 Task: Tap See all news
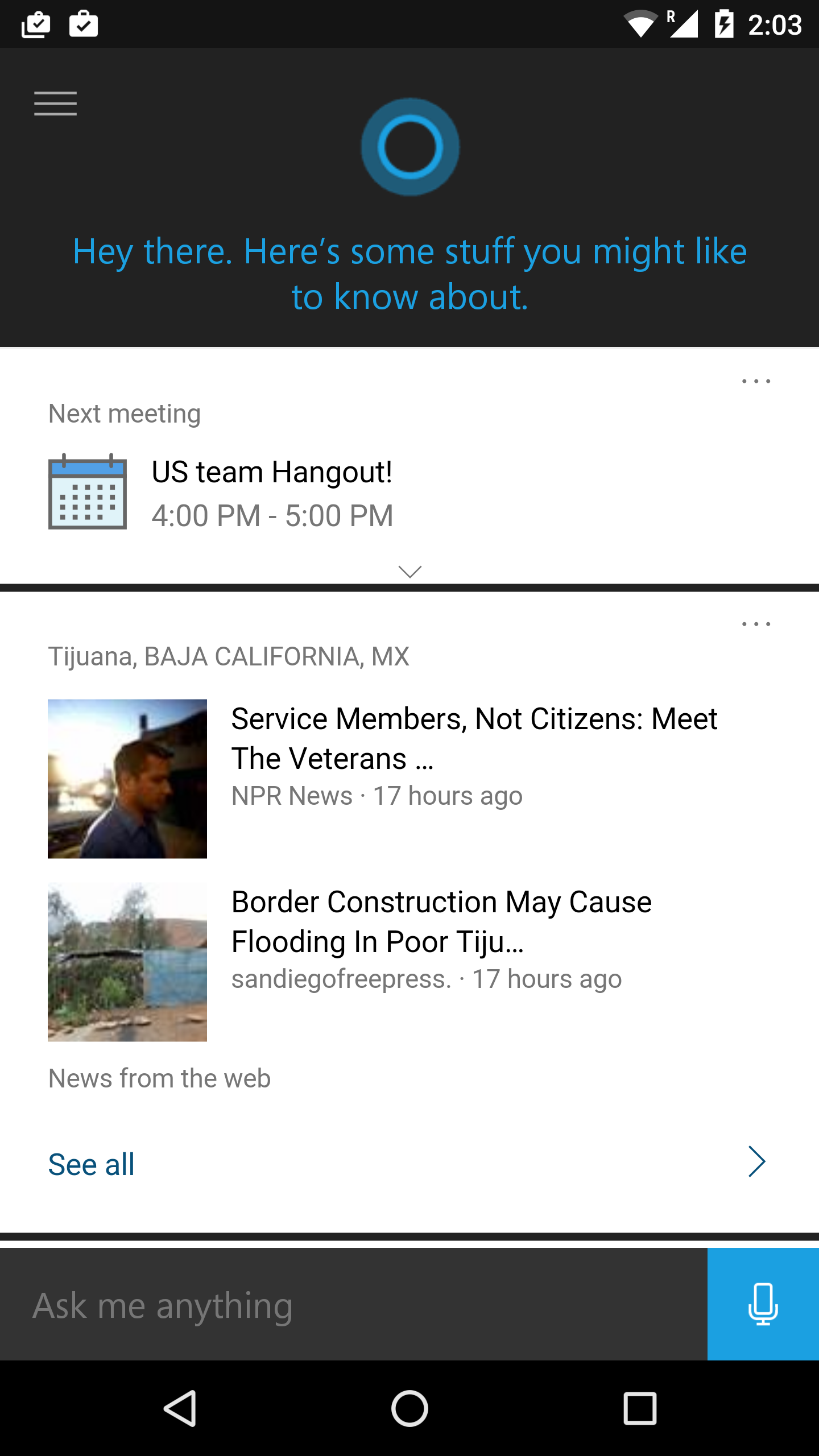pyautogui.click(x=92, y=1164)
